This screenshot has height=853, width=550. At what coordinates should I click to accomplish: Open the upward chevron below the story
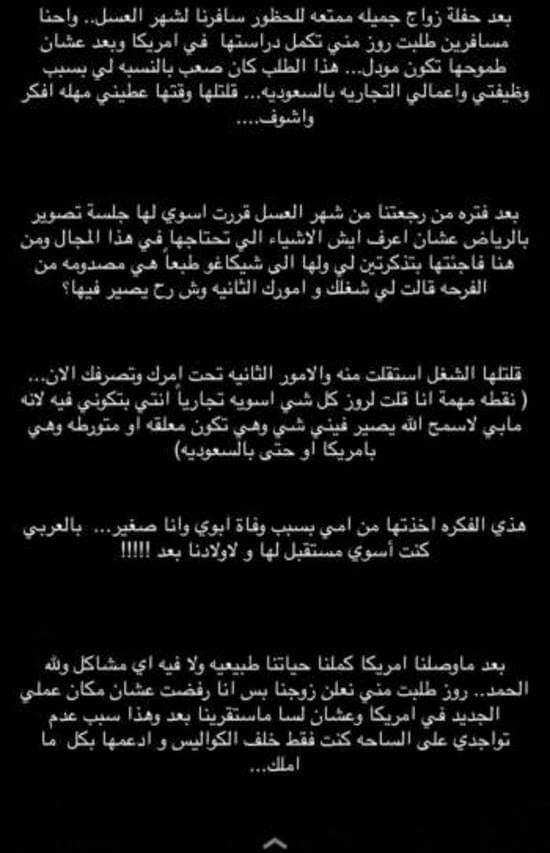click(275, 843)
